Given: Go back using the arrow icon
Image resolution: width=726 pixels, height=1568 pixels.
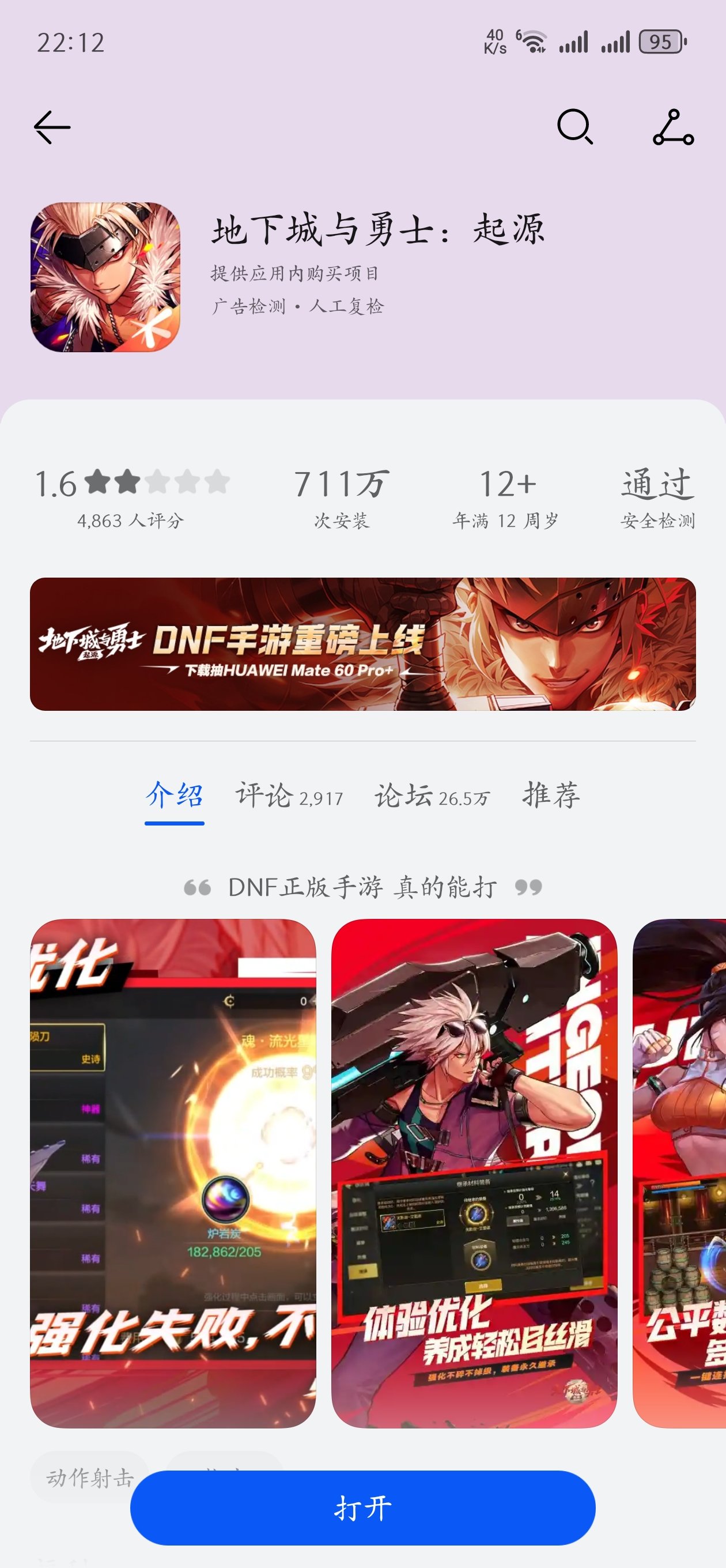Looking at the screenshot, I should (52, 127).
